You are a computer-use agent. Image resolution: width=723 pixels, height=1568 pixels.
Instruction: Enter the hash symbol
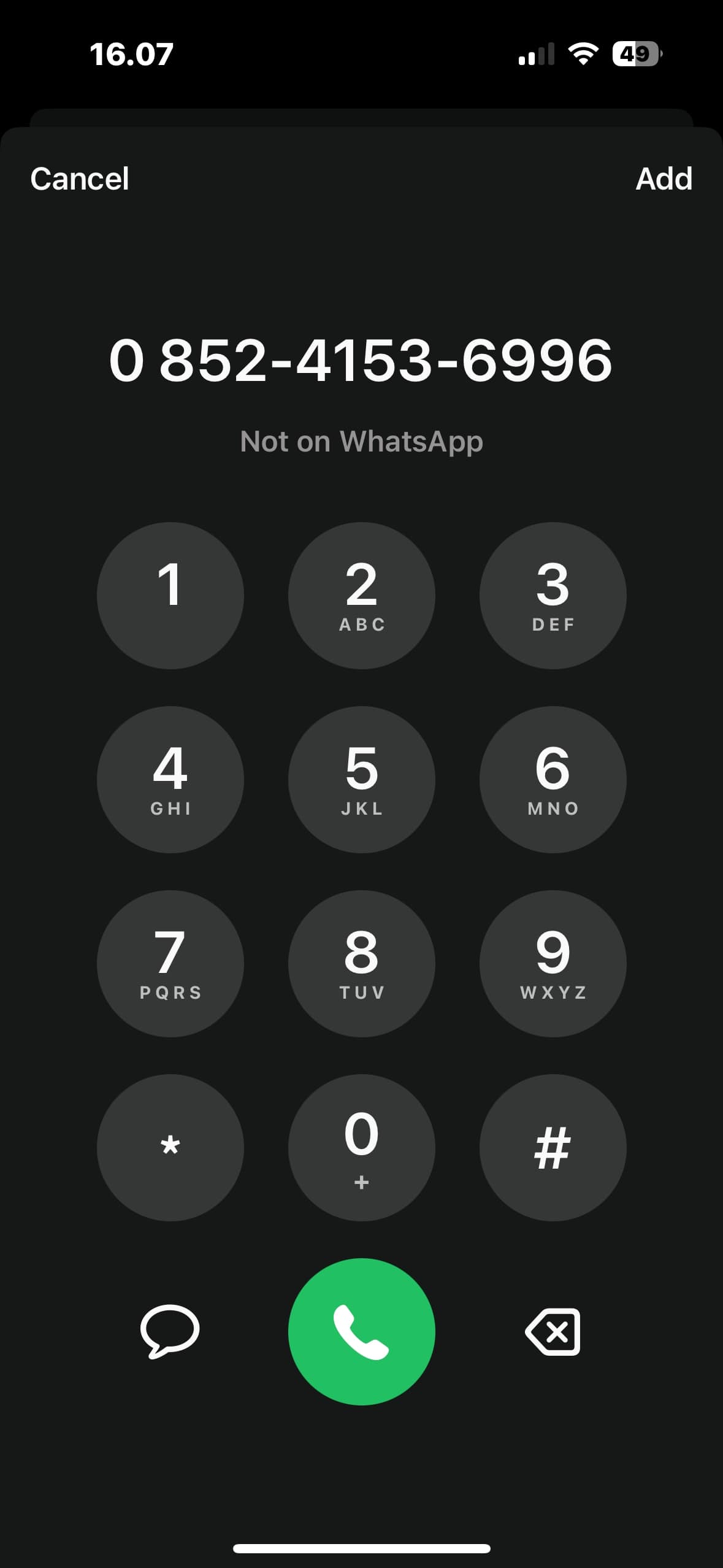[553, 1147]
